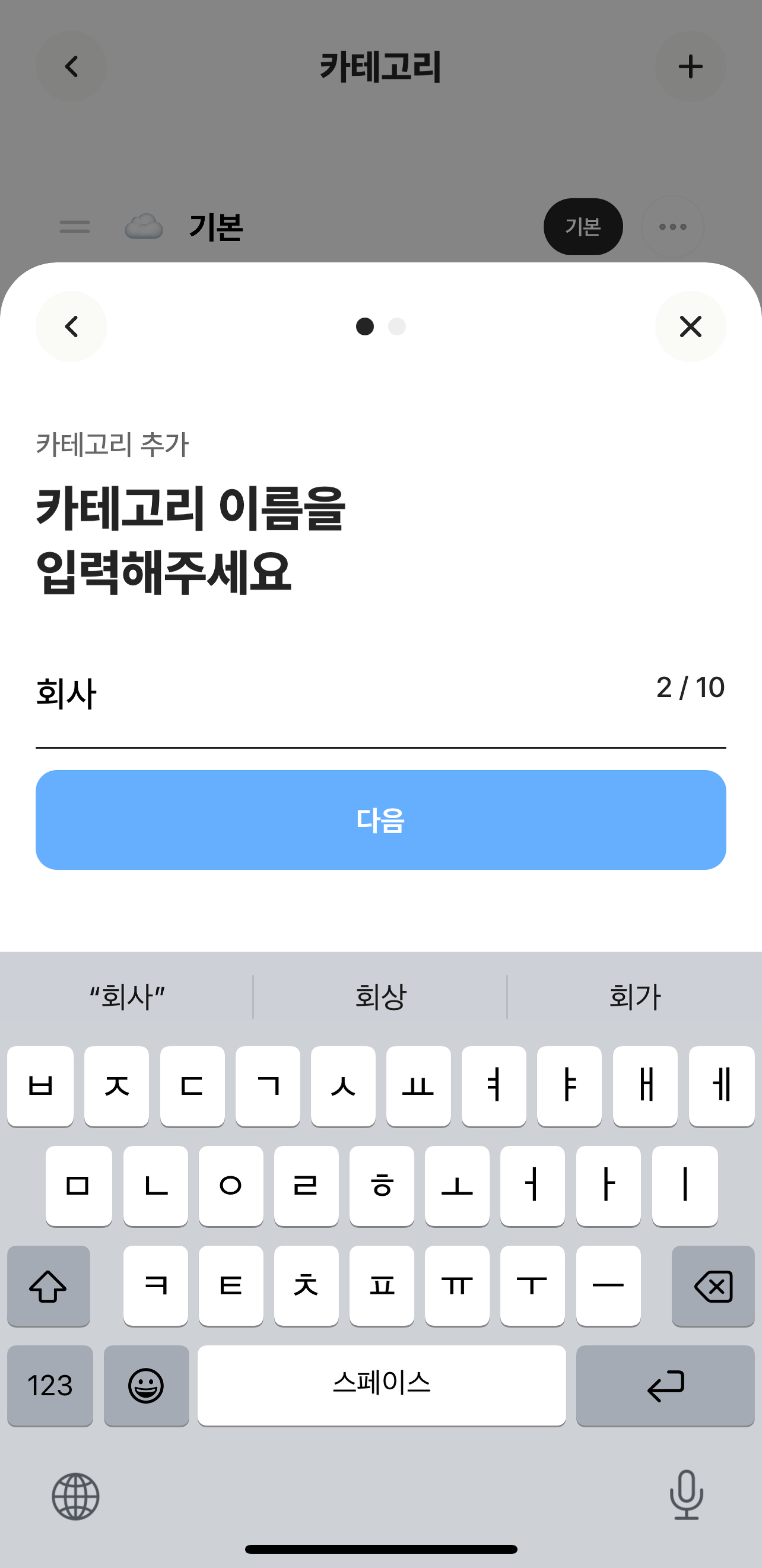Image resolution: width=762 pixels, height=1568 pixels.
Task: Select the 회상 keyboard suggestion
Action: [381, 997]
